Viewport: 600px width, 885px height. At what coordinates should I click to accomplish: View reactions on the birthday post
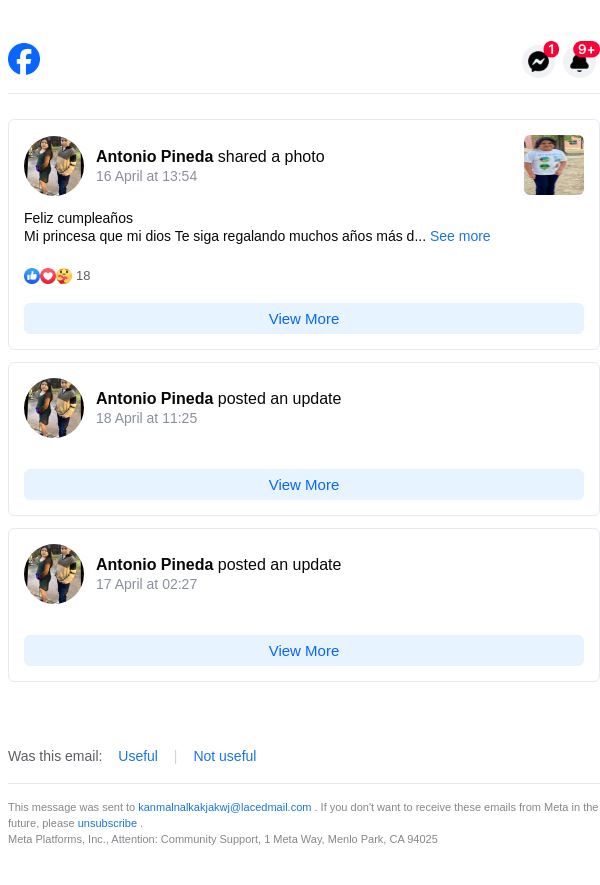click(56, 275)
